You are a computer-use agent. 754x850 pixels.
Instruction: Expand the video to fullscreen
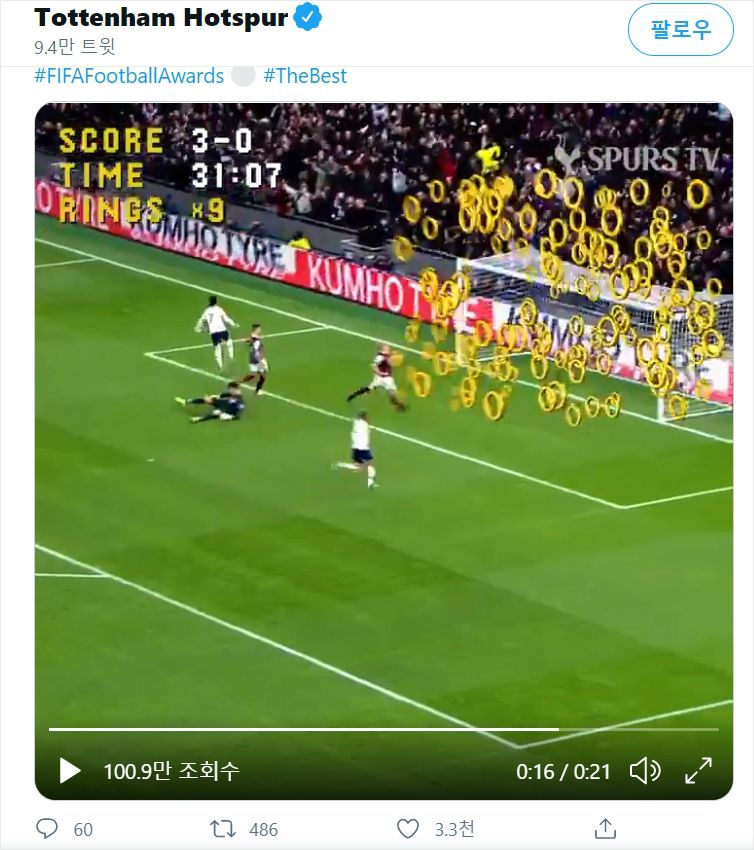[698, 771]
